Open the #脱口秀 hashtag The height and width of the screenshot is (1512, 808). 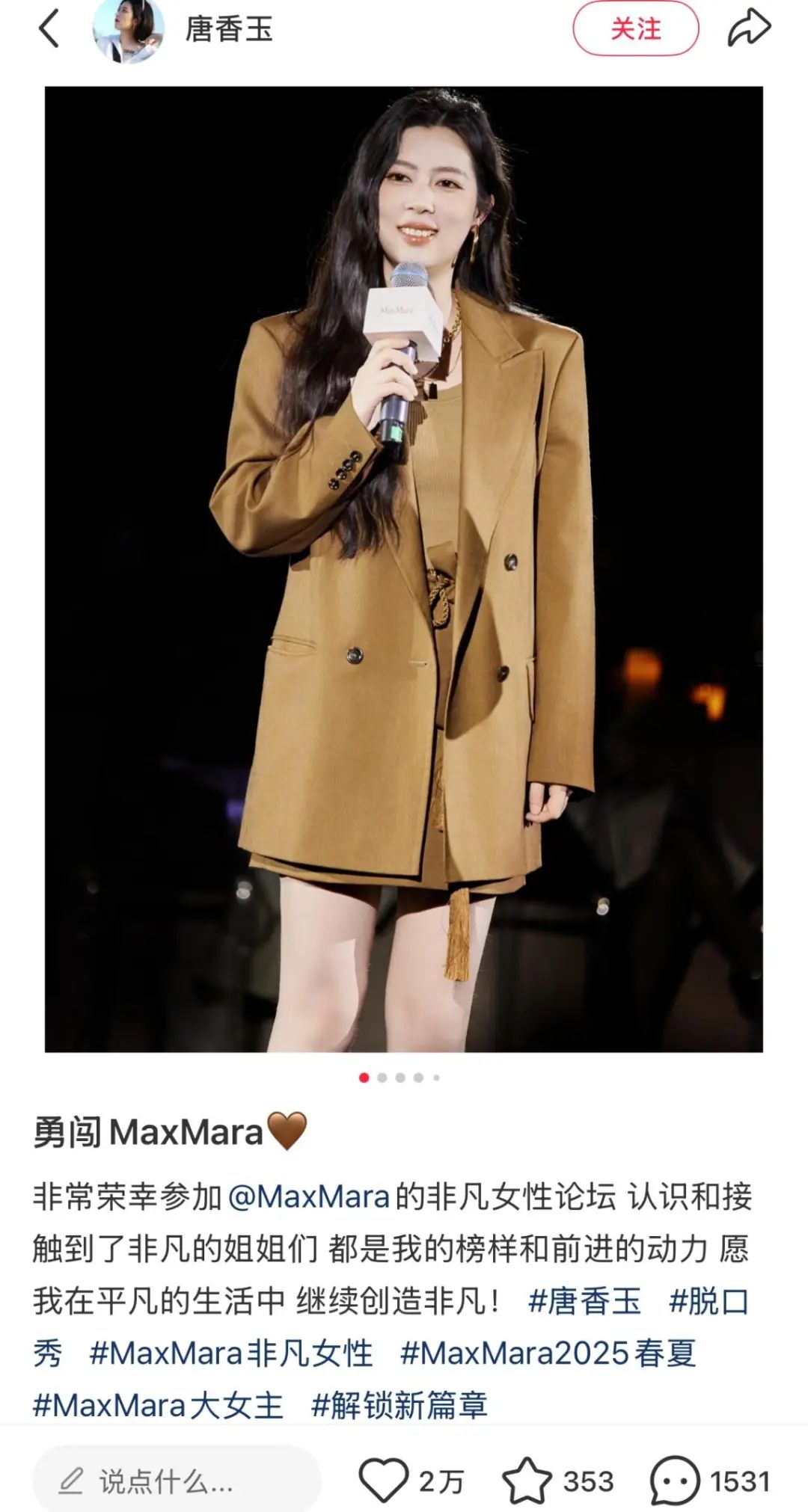tap(709, 1301)
